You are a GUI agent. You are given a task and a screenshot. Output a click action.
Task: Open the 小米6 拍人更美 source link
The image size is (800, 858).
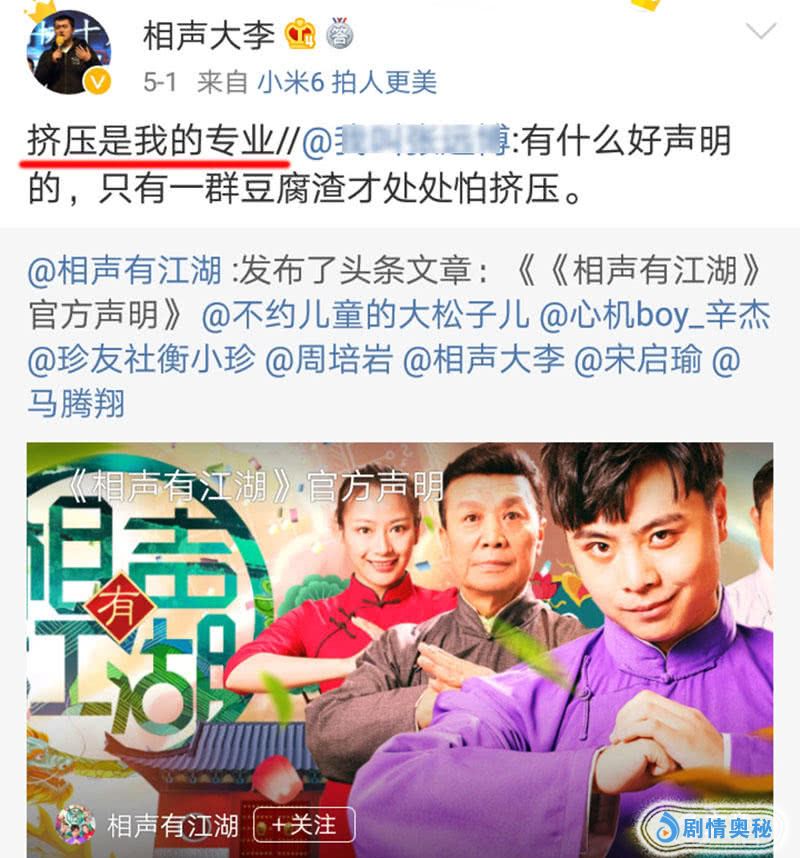[x=347, y=82]
